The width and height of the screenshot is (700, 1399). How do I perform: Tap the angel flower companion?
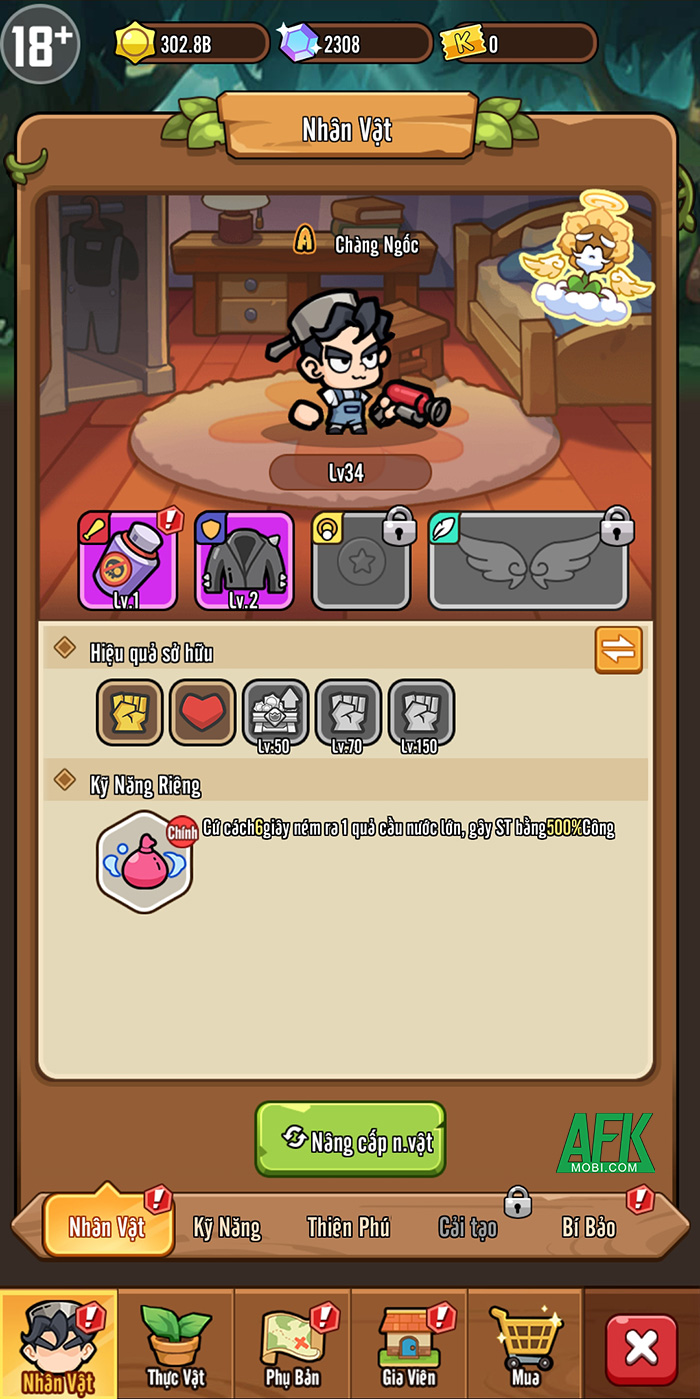[x=586, y=258]
